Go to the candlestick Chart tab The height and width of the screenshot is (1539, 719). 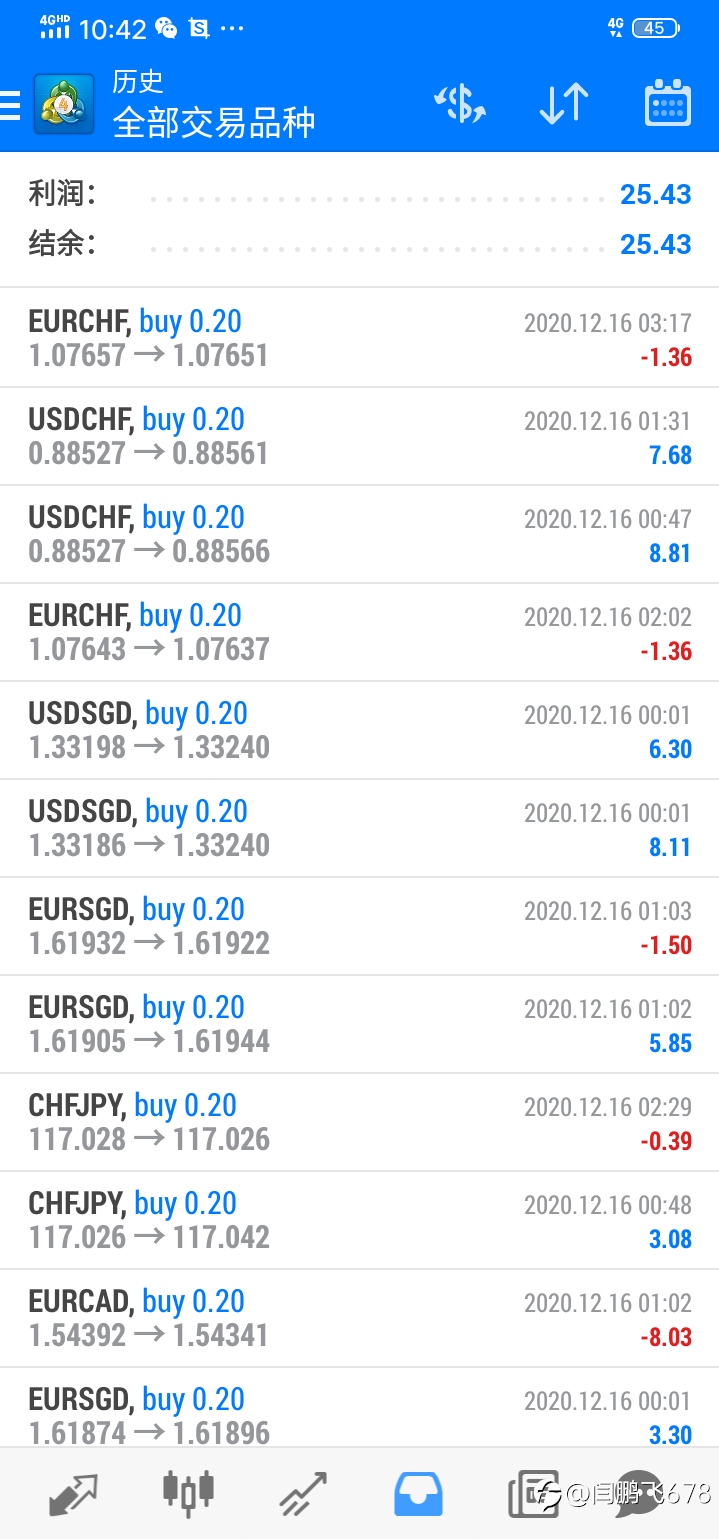[188, 1491]
